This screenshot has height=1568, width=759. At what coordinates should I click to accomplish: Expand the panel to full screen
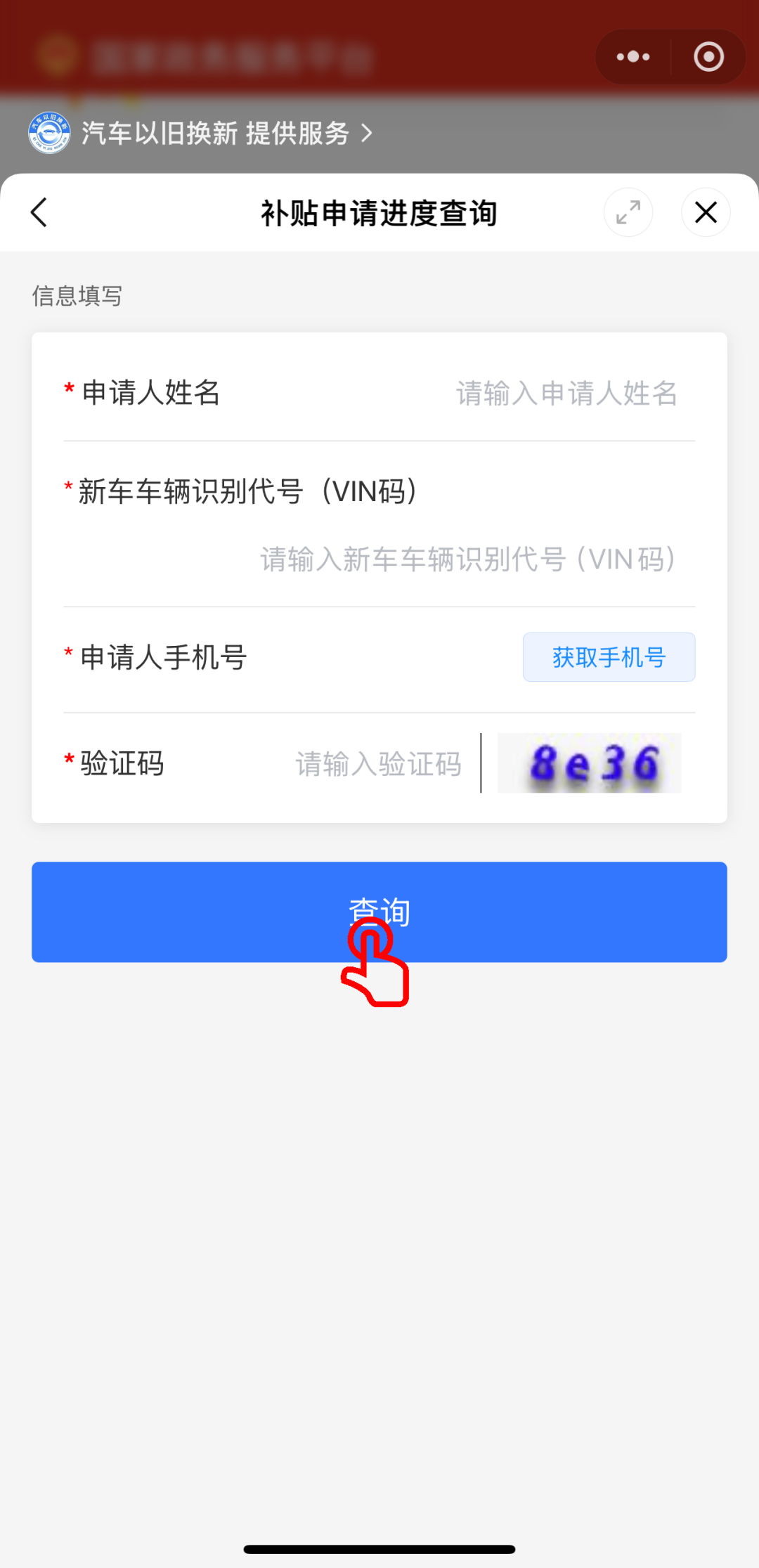click(628, 212)
